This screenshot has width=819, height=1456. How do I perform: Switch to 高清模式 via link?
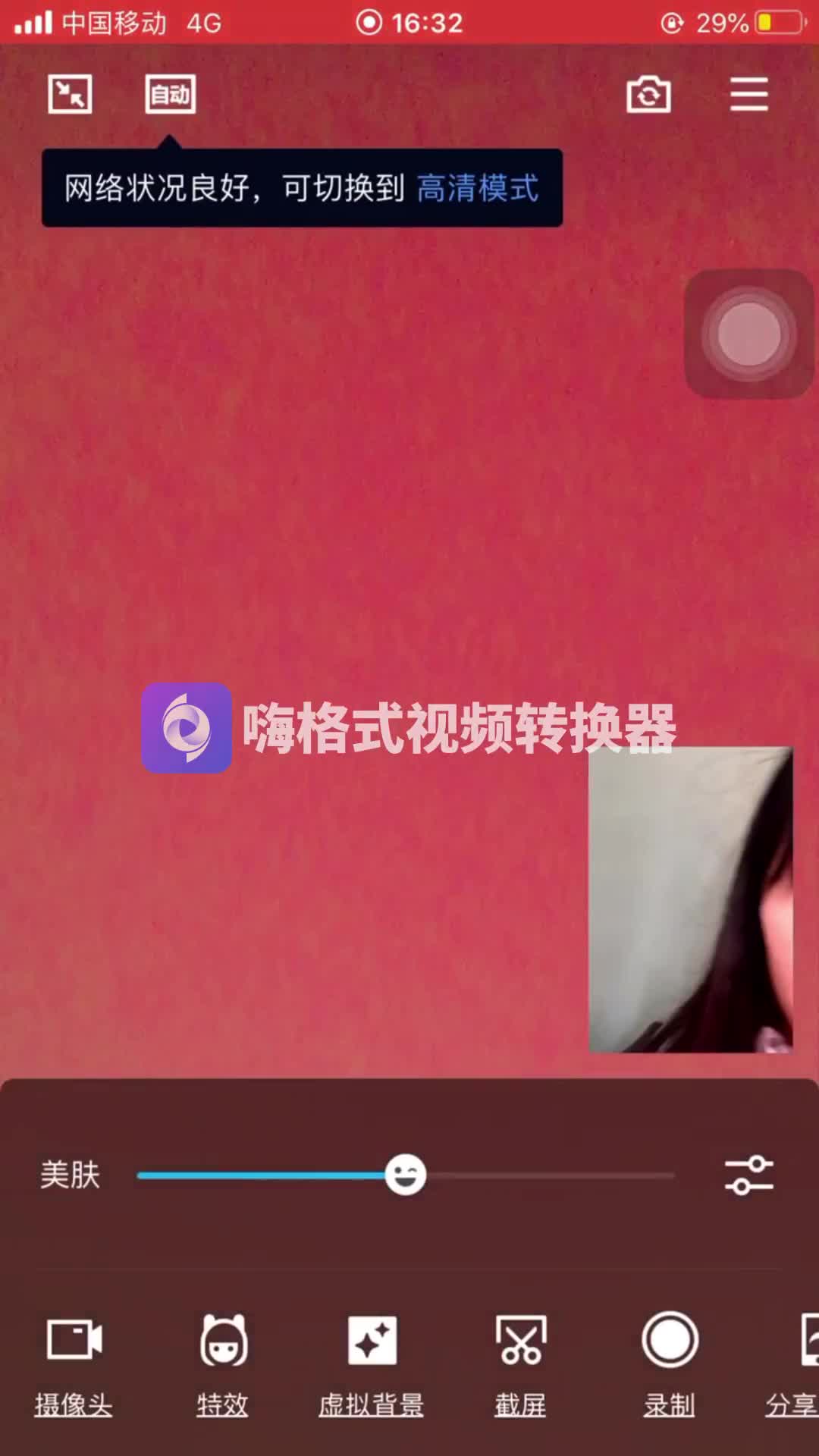point(478,188)
